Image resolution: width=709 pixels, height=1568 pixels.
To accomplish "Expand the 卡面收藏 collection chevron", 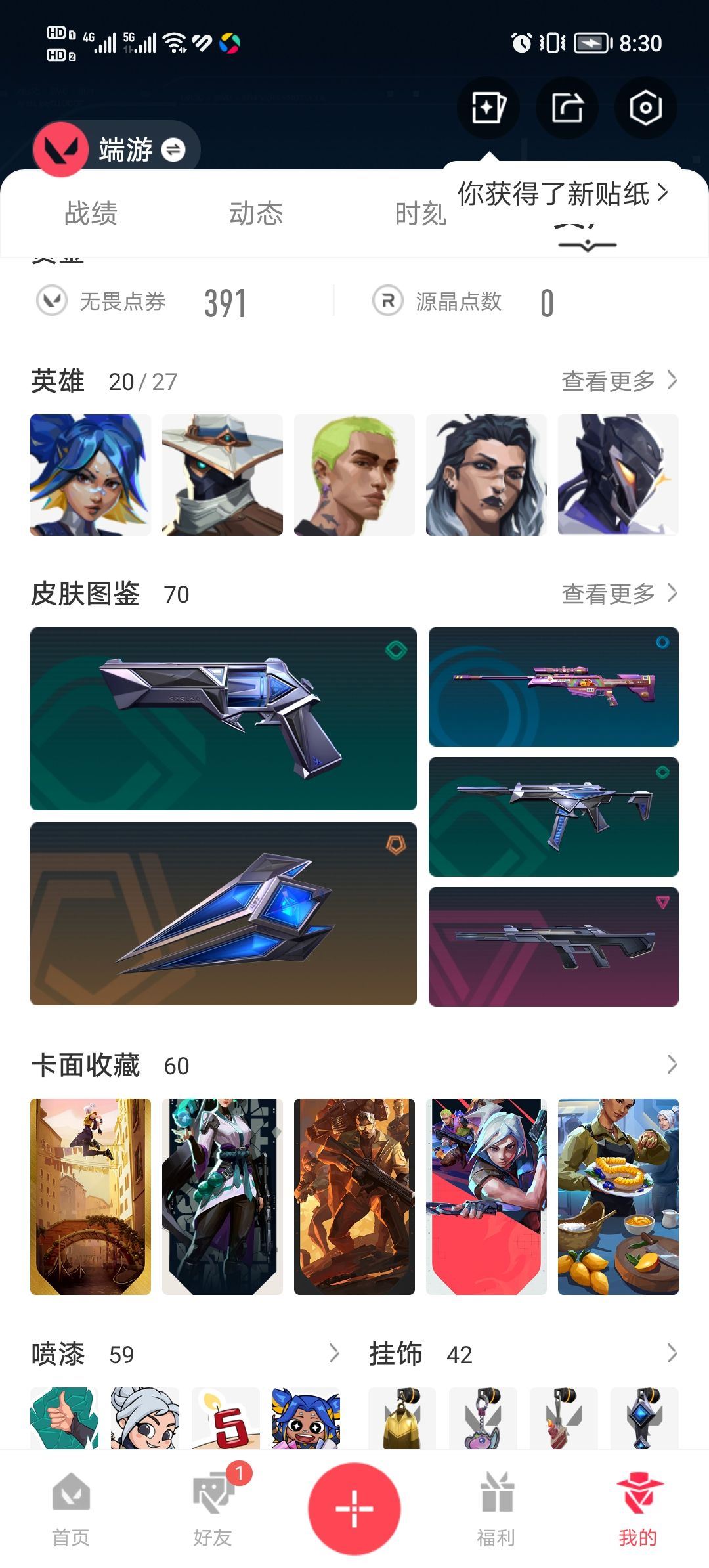I will click(x=671, y=1064).
